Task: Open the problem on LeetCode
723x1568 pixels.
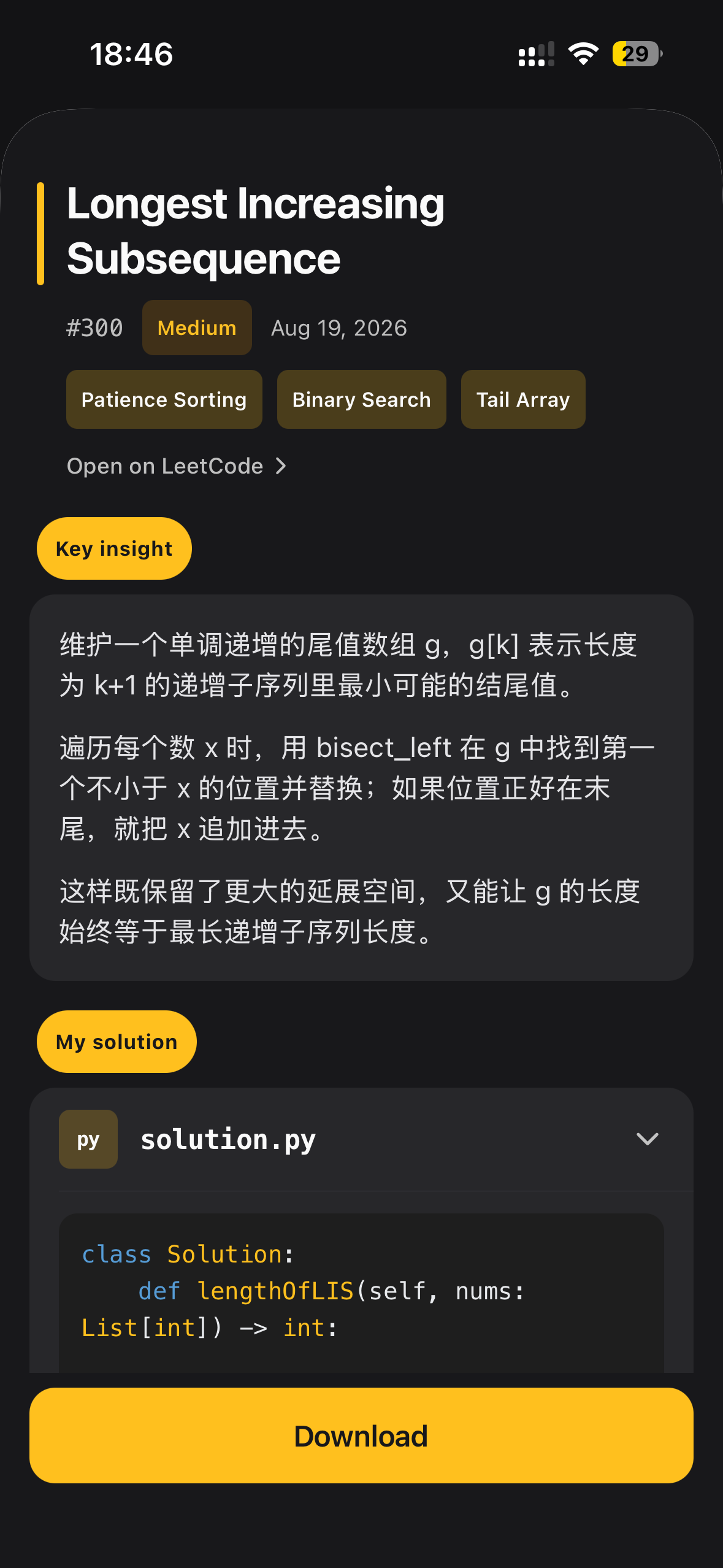Action: tap(177, 466)
